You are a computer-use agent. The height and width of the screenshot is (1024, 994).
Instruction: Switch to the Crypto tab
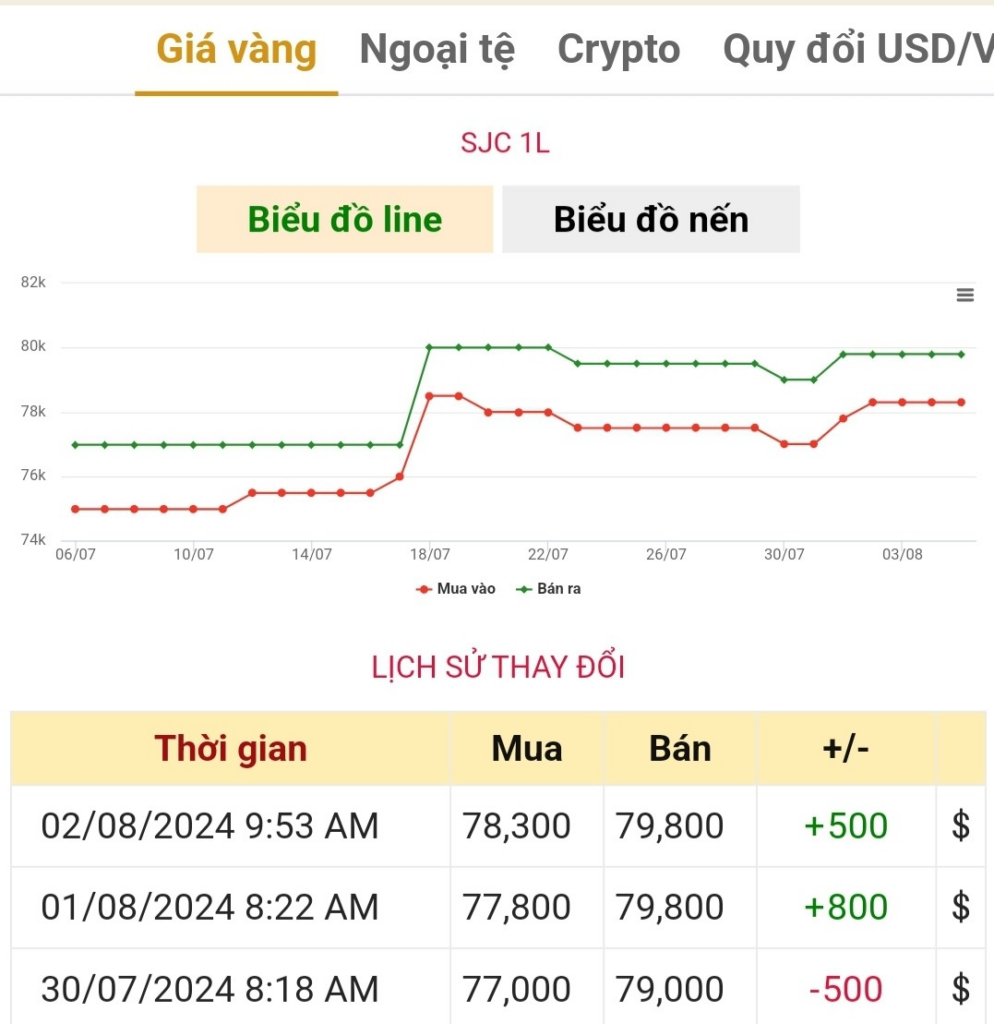pyautogui.click(x=618, y=50)
